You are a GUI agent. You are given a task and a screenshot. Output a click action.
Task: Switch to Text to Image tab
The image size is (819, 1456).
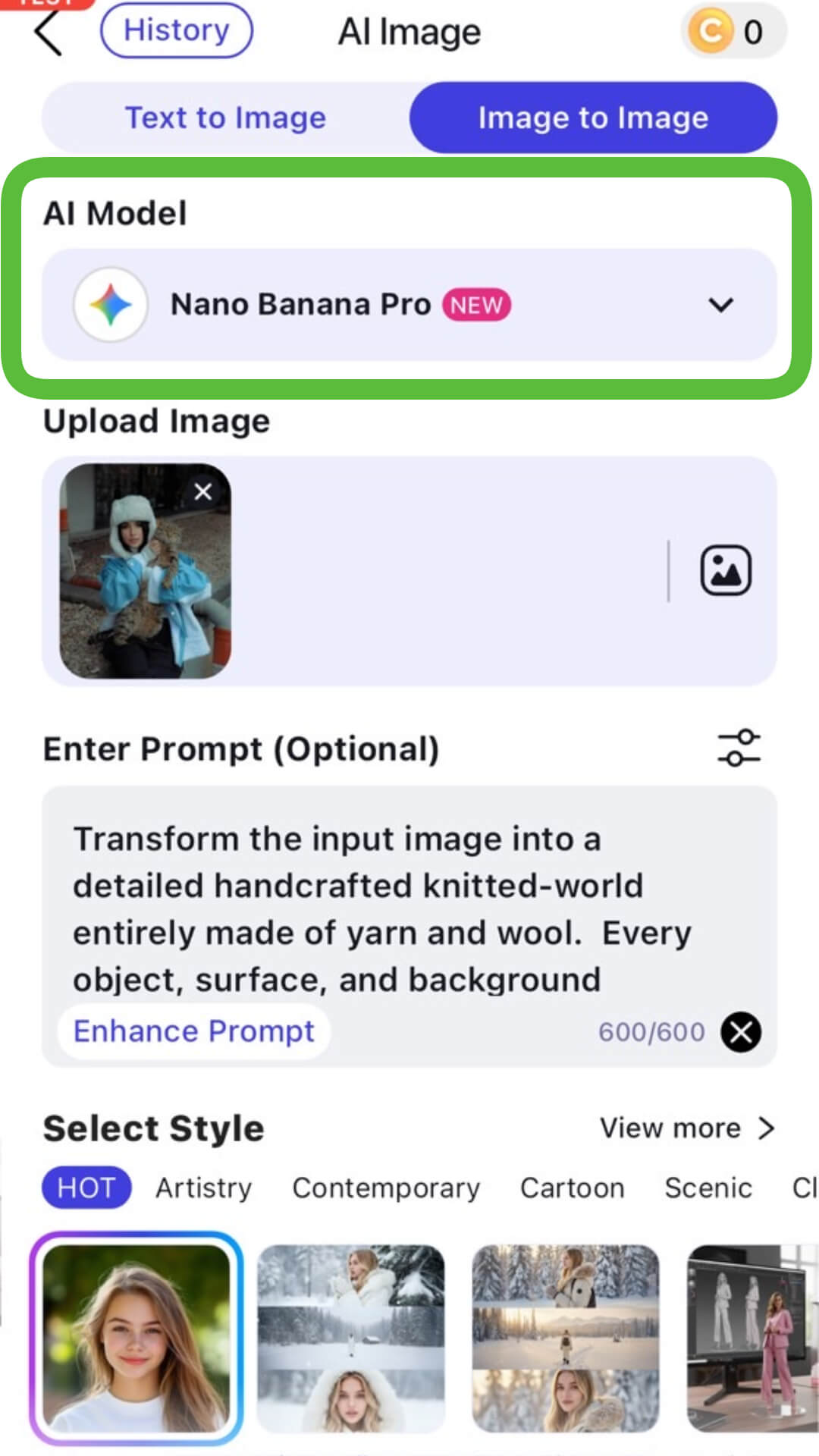coord(225,118)
